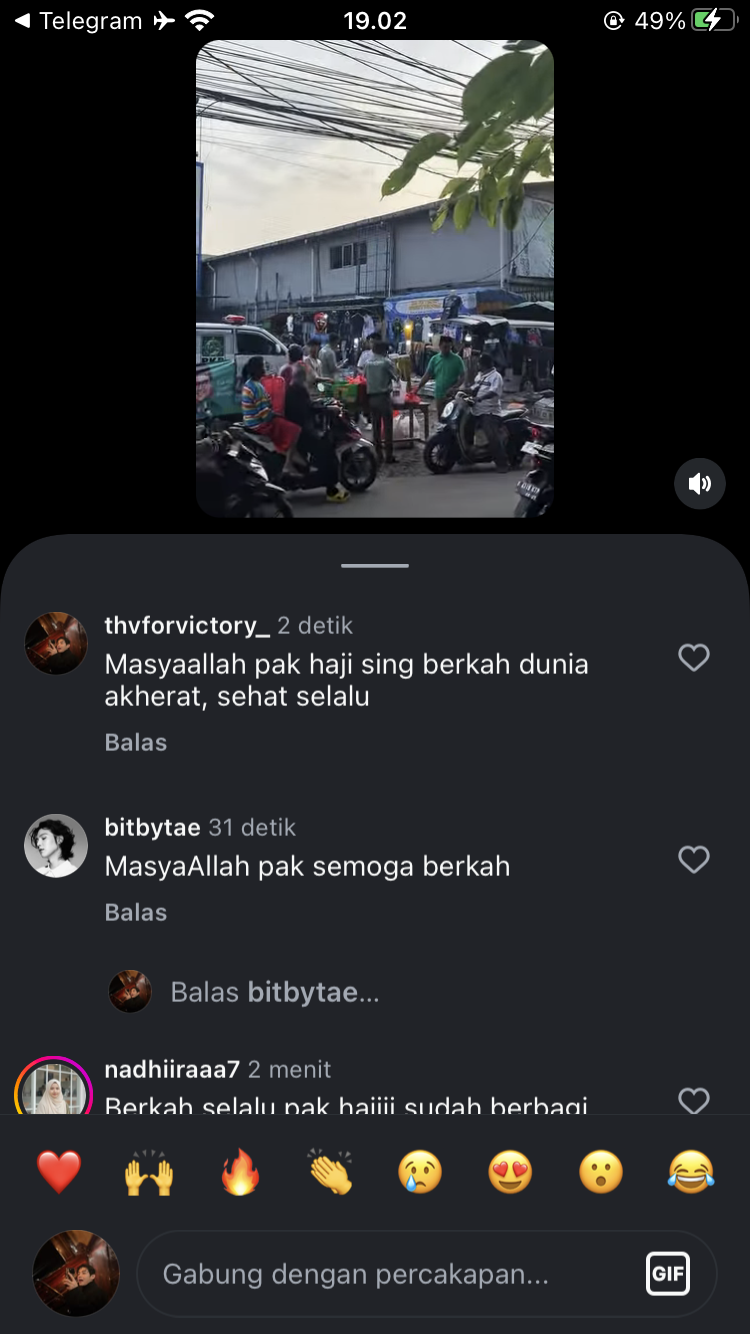Insert the crying face emoji
Viewport: 750px width, 1334px height.
point(421,1172)
